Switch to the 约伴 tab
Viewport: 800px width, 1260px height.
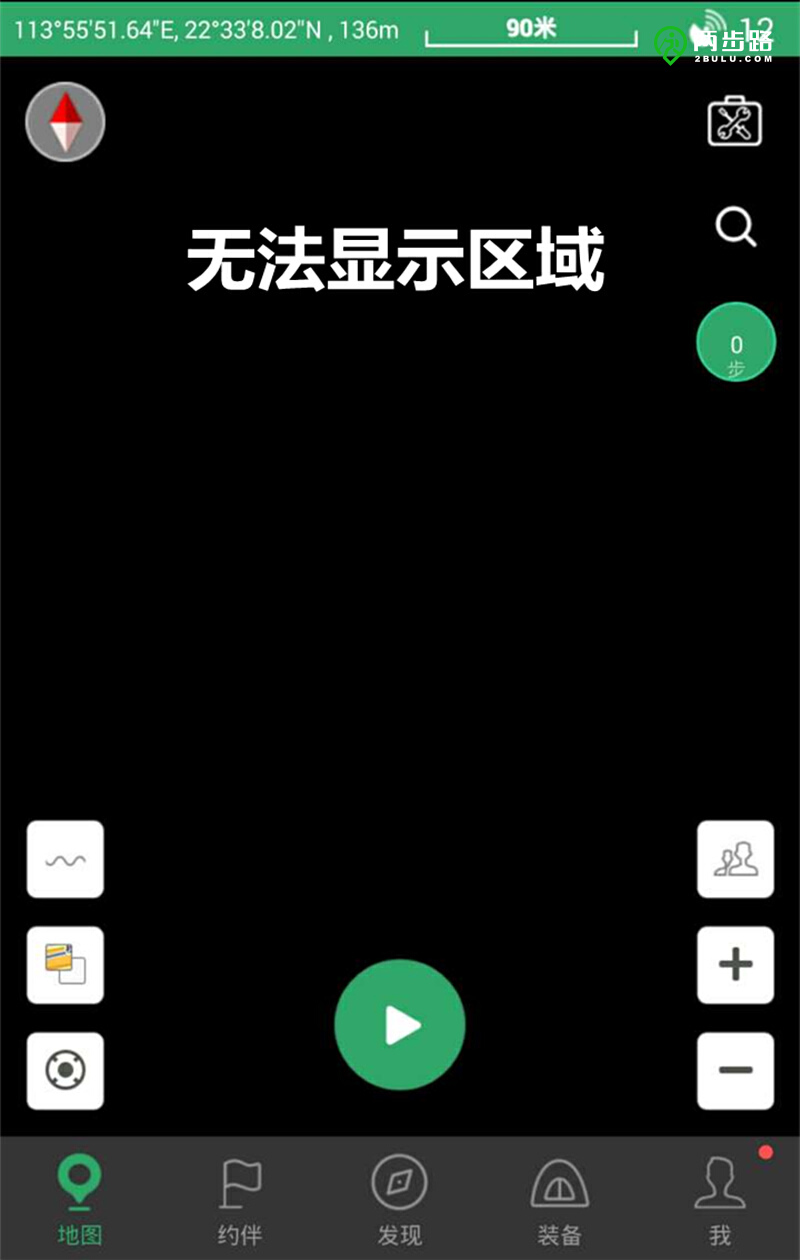tap(240, 1200)
